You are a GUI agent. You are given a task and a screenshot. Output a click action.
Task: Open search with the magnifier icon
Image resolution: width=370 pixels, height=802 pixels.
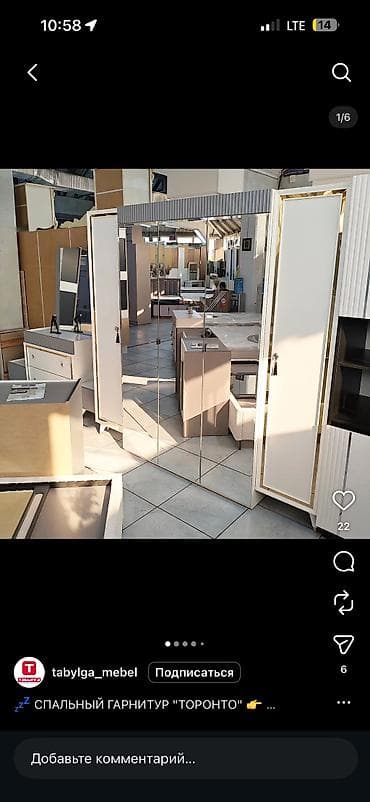click(341, 73)
